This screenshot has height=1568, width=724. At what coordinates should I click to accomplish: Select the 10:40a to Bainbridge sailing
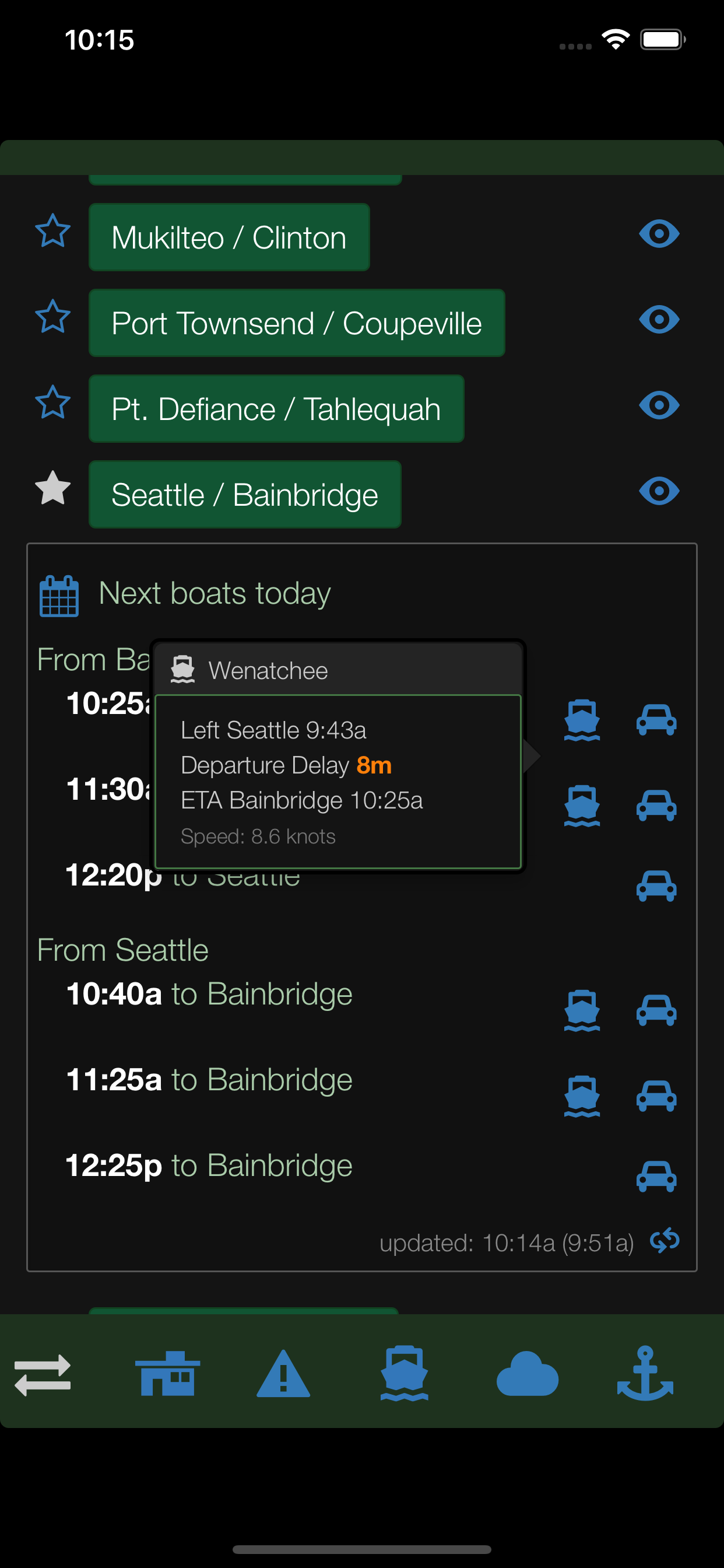click(x=210, y=993)
